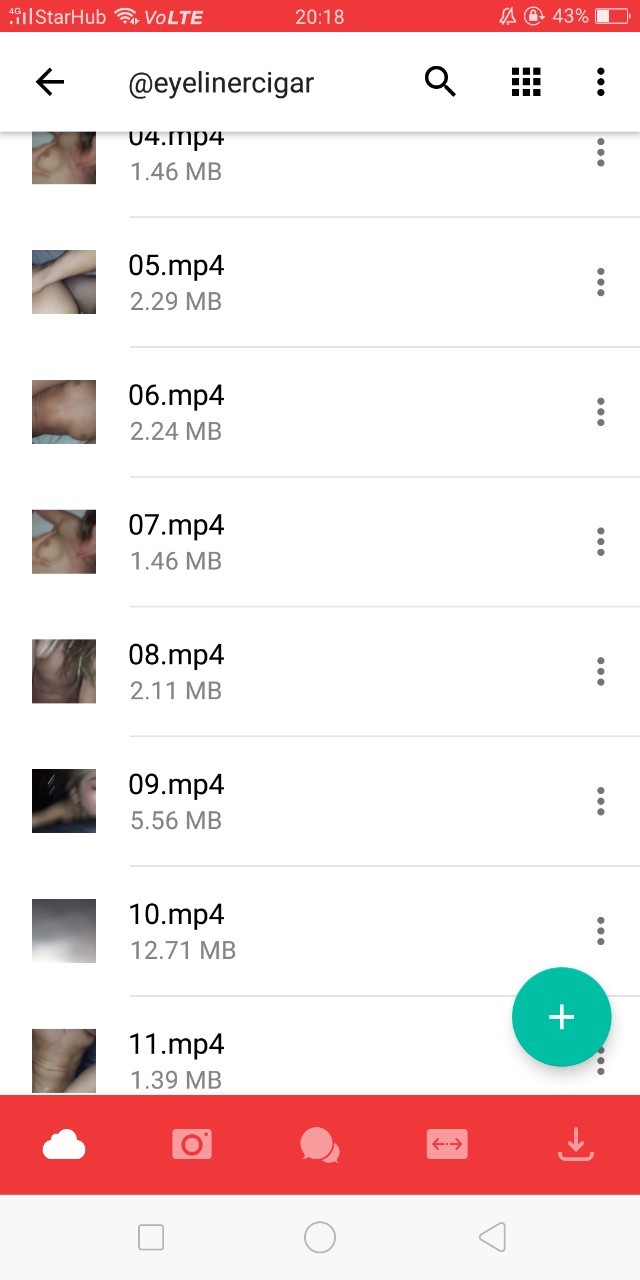The height and width of the screenshot is (1280, 640).
Task: Switch to the cloud drive tab
Action: [64, 1145]
